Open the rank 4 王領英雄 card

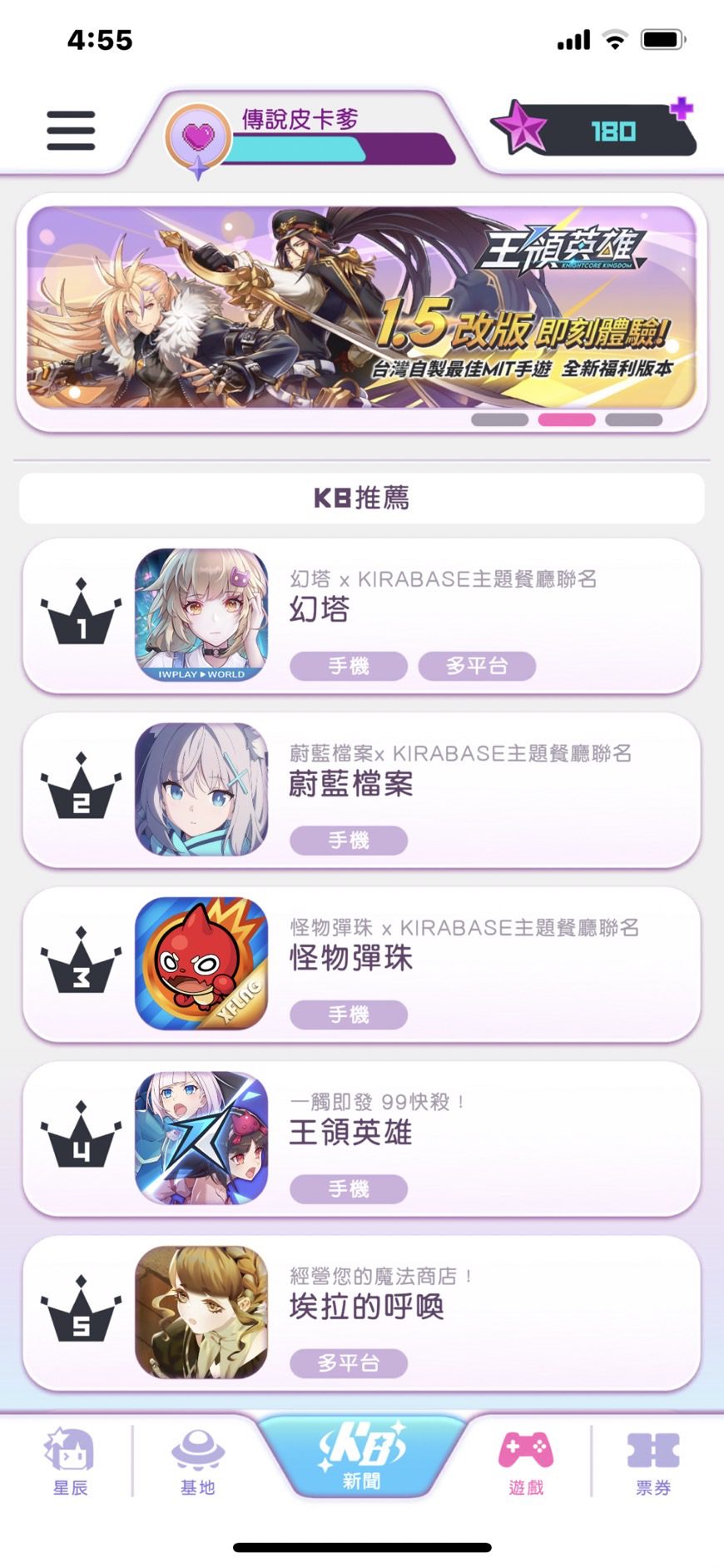click(x=361, y=1139)
